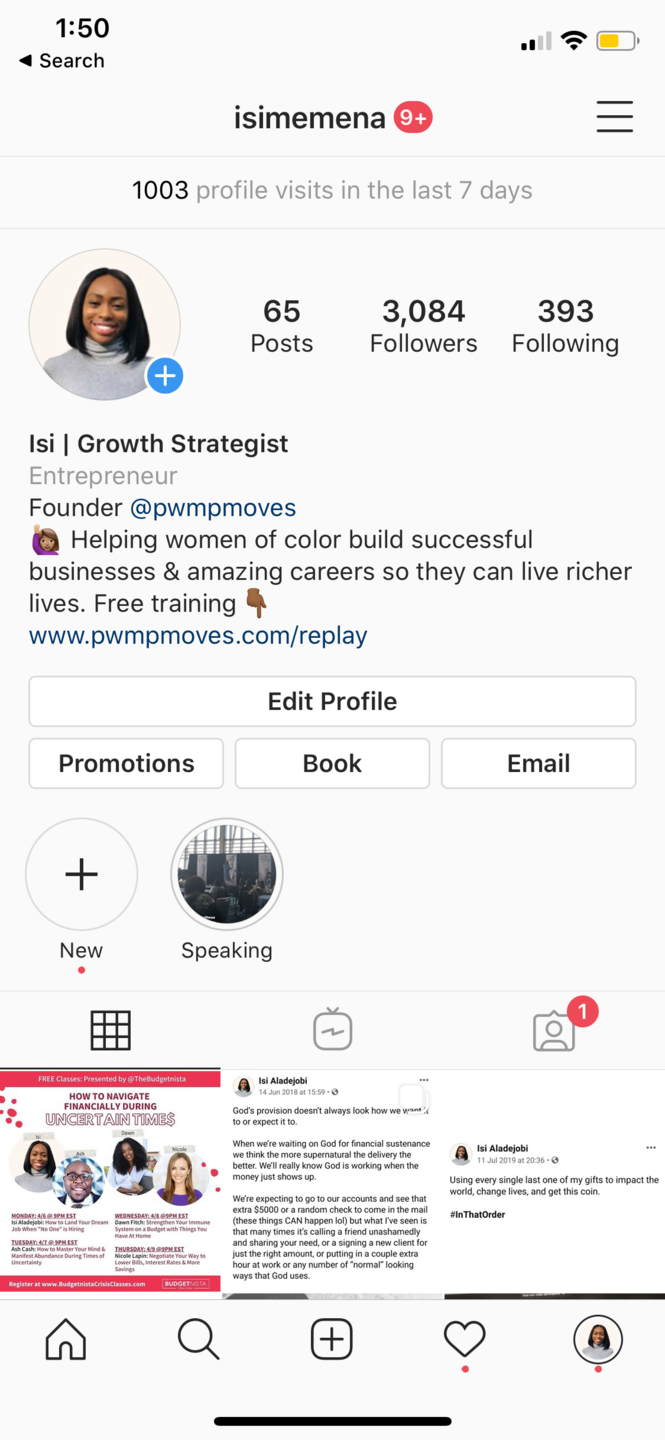Open Promotions
The width and height of the screenshot is (665, 1440).
(x=126, y=763)
